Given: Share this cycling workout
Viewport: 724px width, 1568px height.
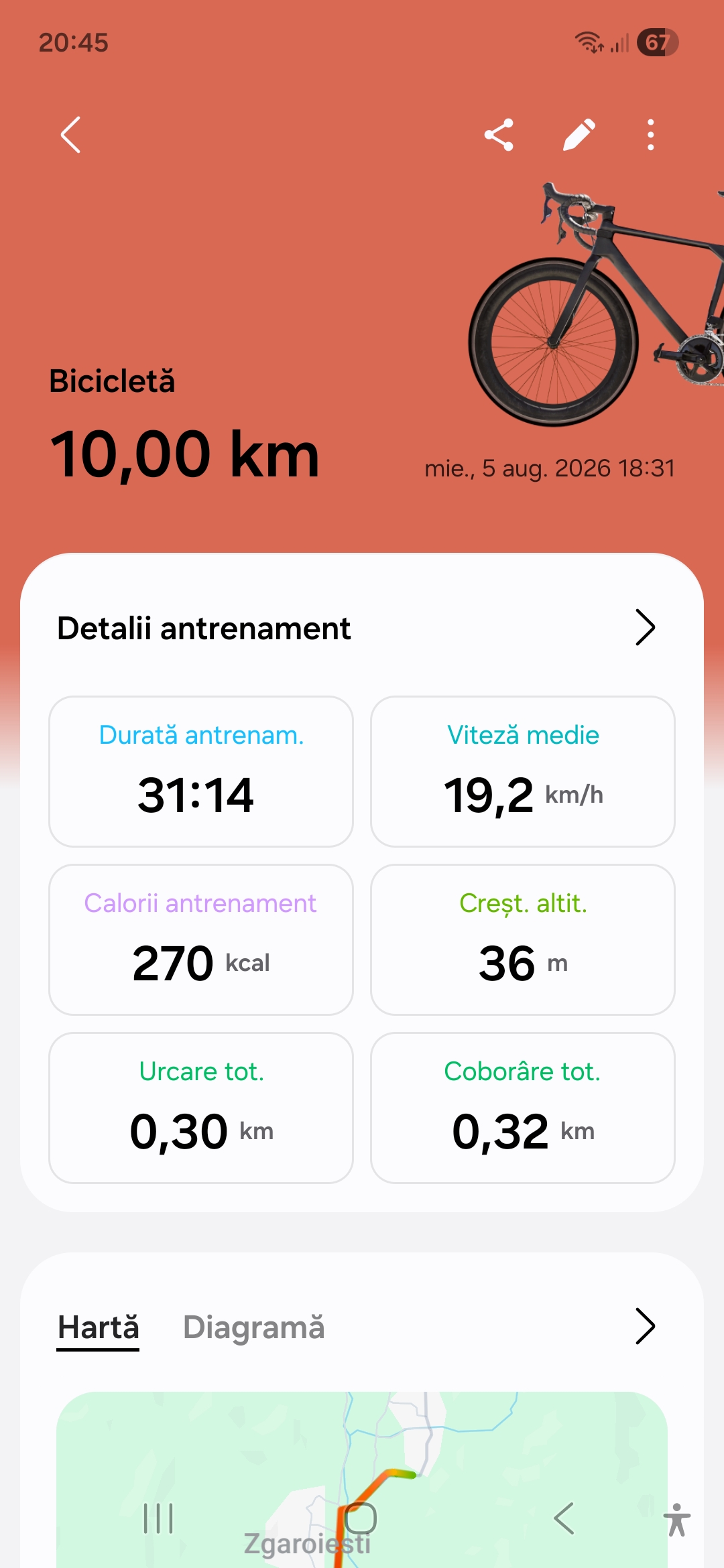Looking at the screenshot, I should (x=499, y=135).
